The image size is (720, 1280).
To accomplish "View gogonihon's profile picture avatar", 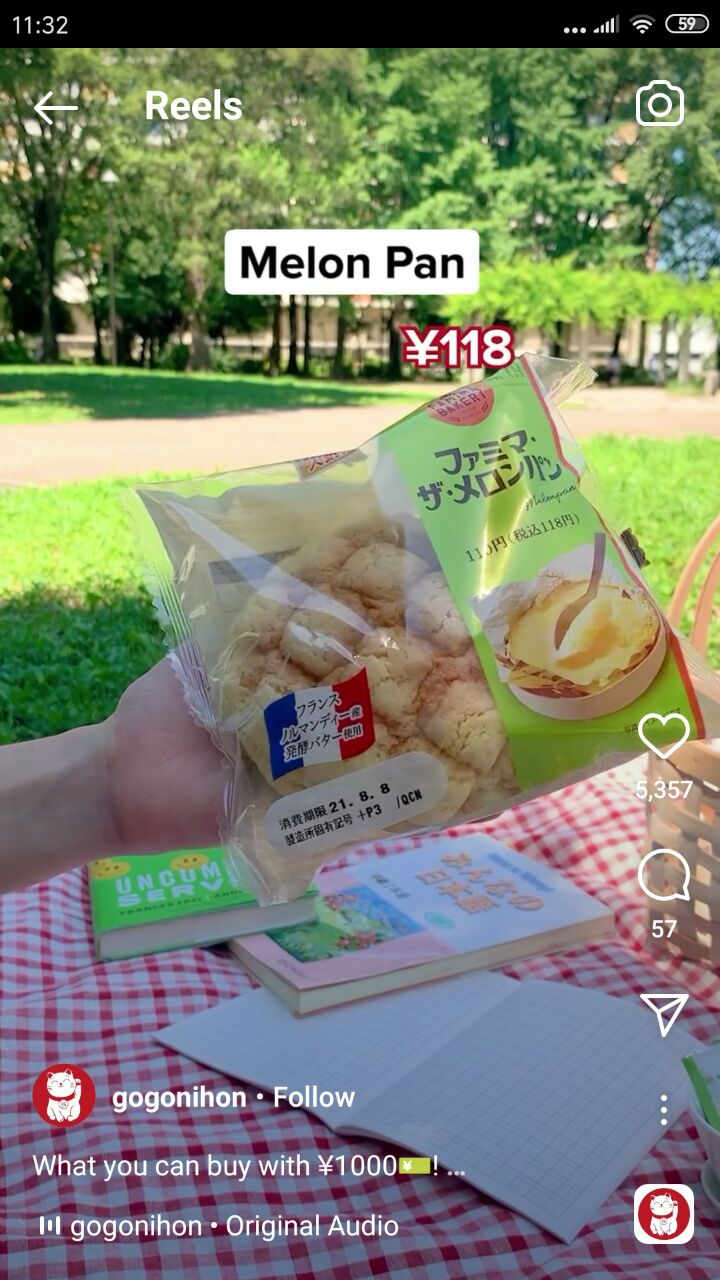I will (x=64, y=1096).
